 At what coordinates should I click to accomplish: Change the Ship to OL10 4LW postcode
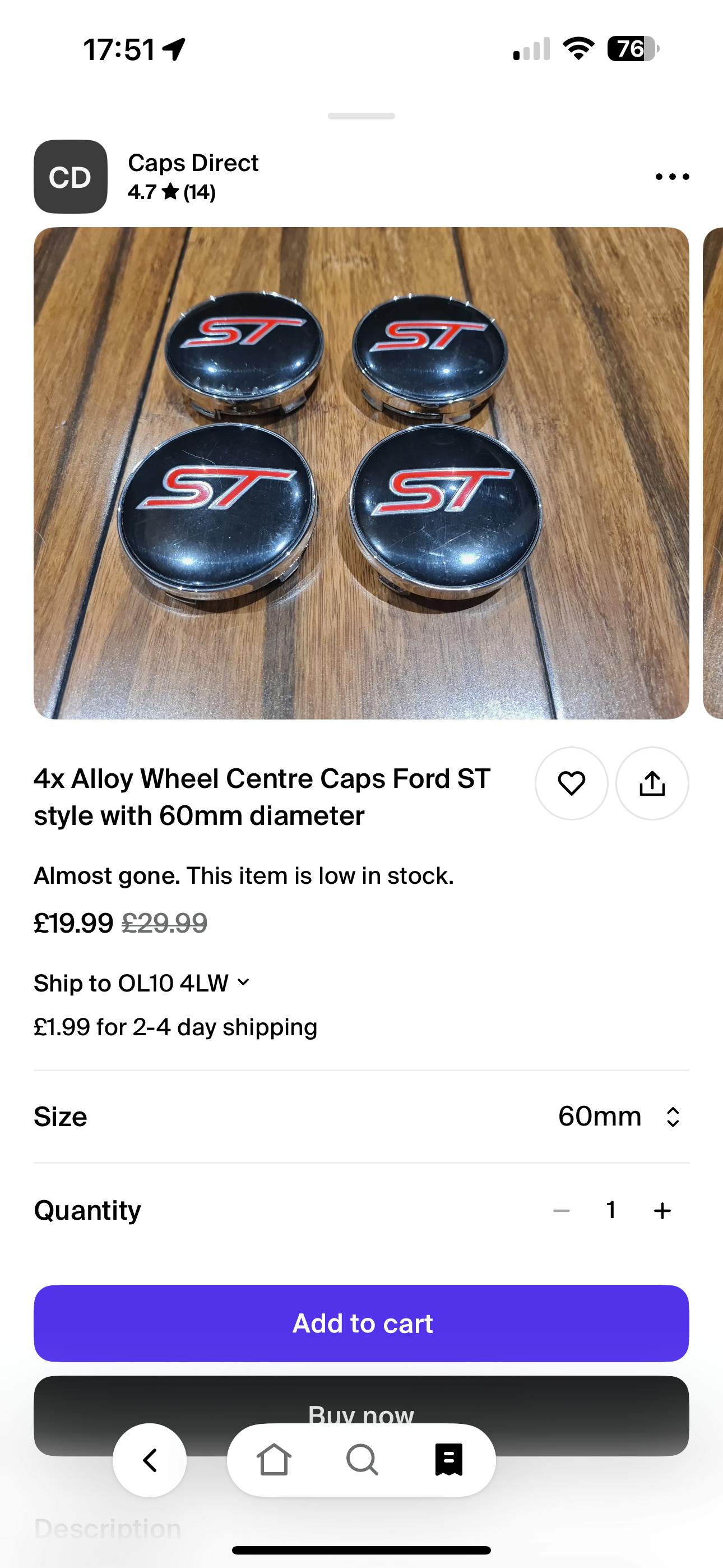click(142, 983)
